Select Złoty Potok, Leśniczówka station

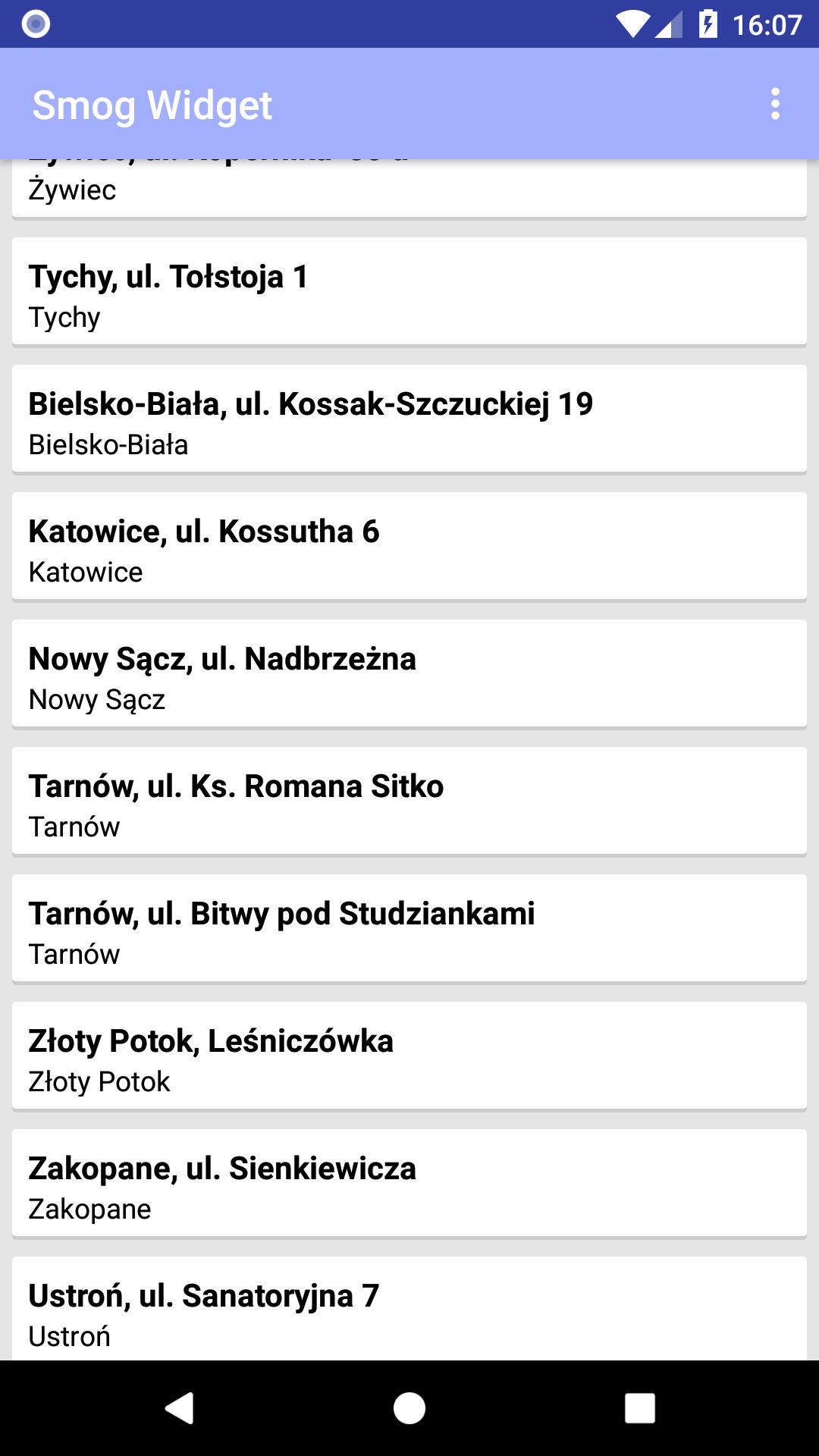409,1057
